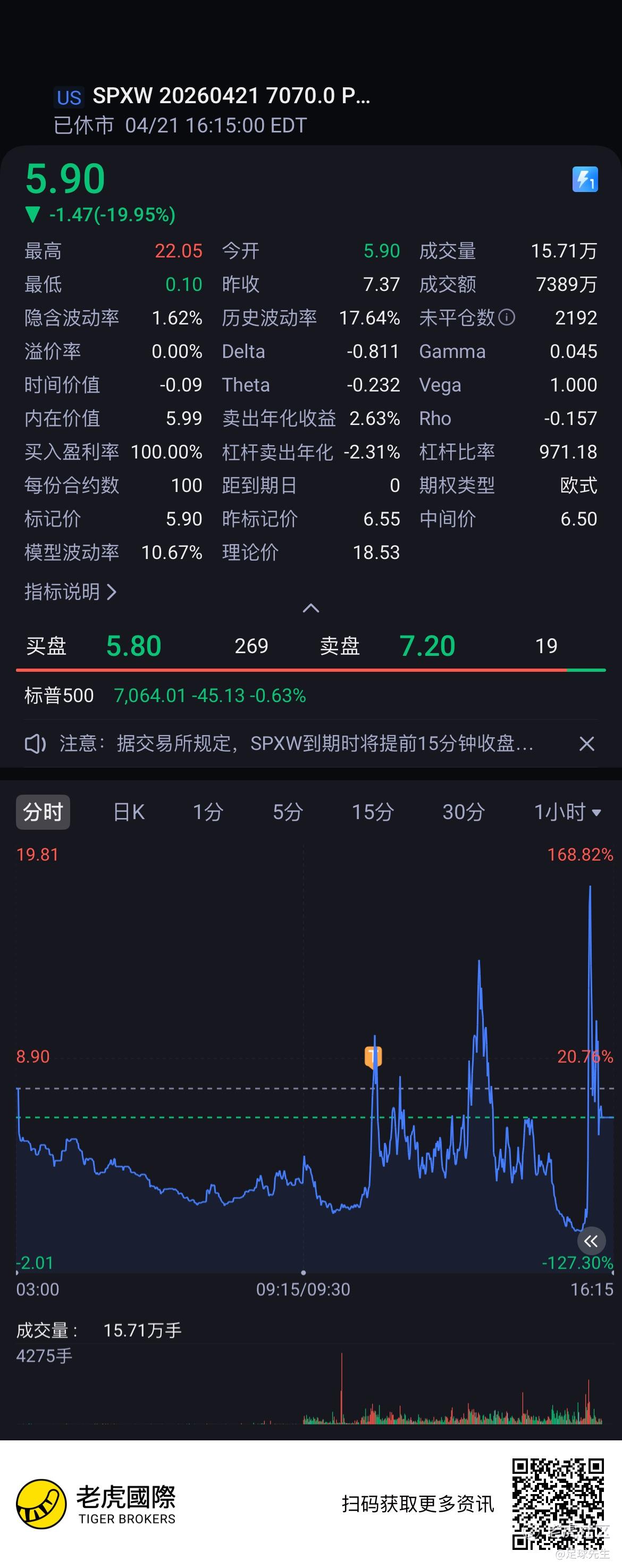Open the 1小时 interval dropdown
The height and width of the screenshot is (1568, 622).
567,812
